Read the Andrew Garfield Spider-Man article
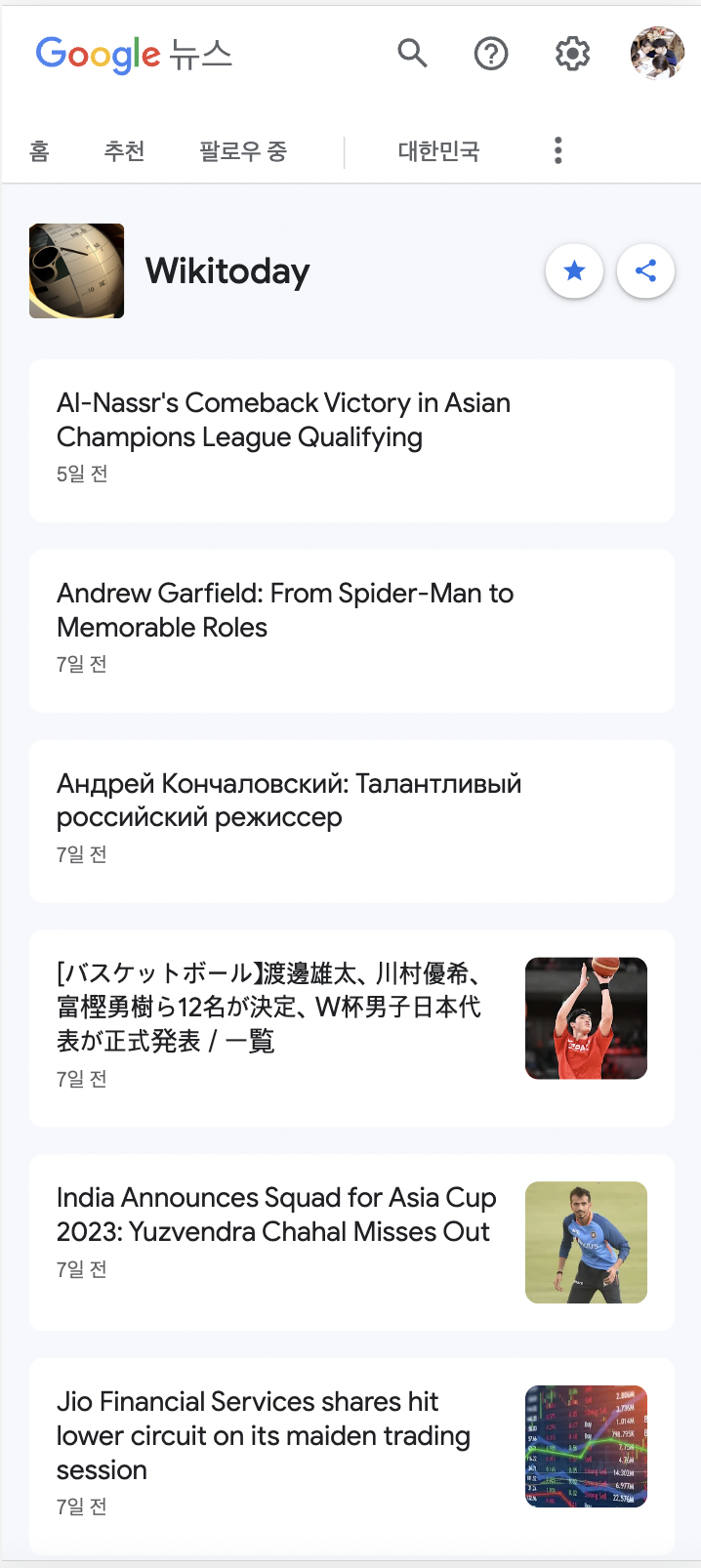This screenshot has width=701, height=1568. tap(285, 610)
